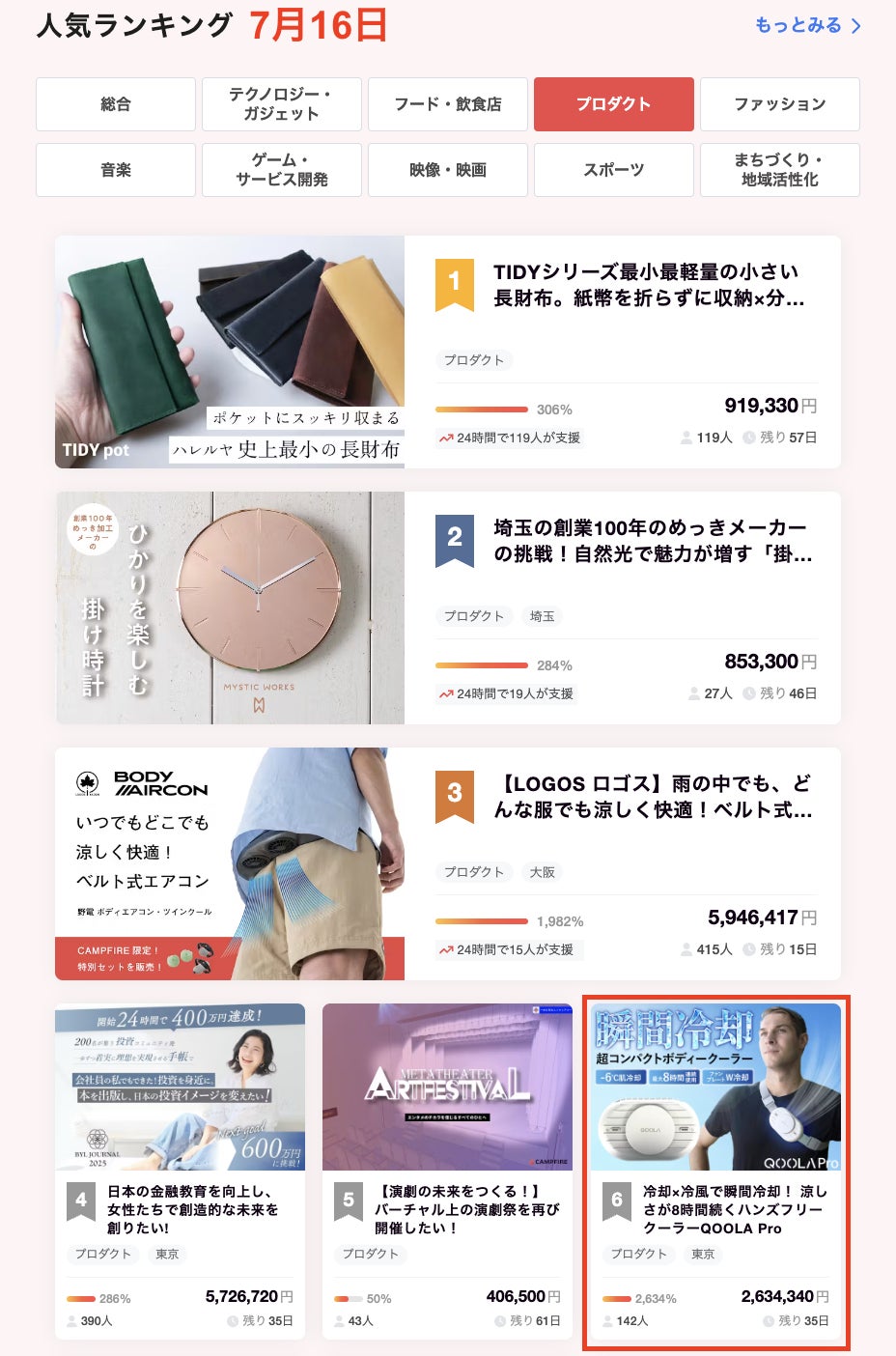The height and width of the screenshot is (1356, 896).
Task: Select the テクノロジー・ガジェット category
Action: tap(281, 104)
